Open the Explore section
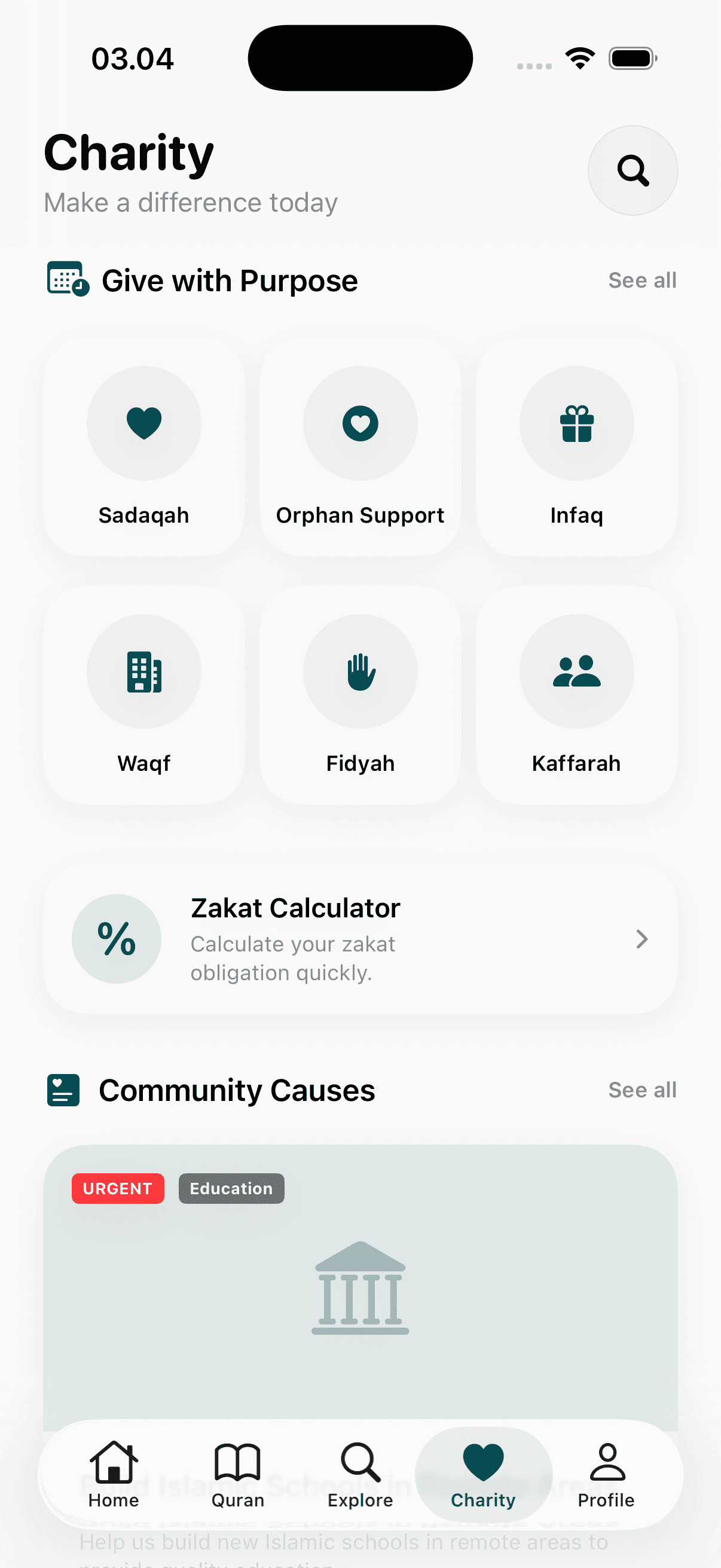The image size is (721, 1568). [359, 1473]
